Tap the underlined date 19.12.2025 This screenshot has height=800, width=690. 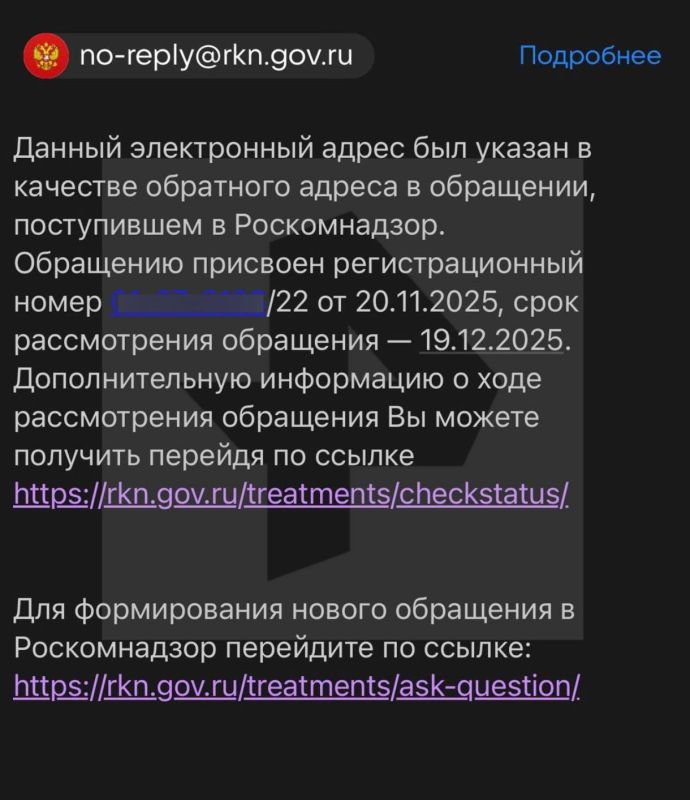492,340
